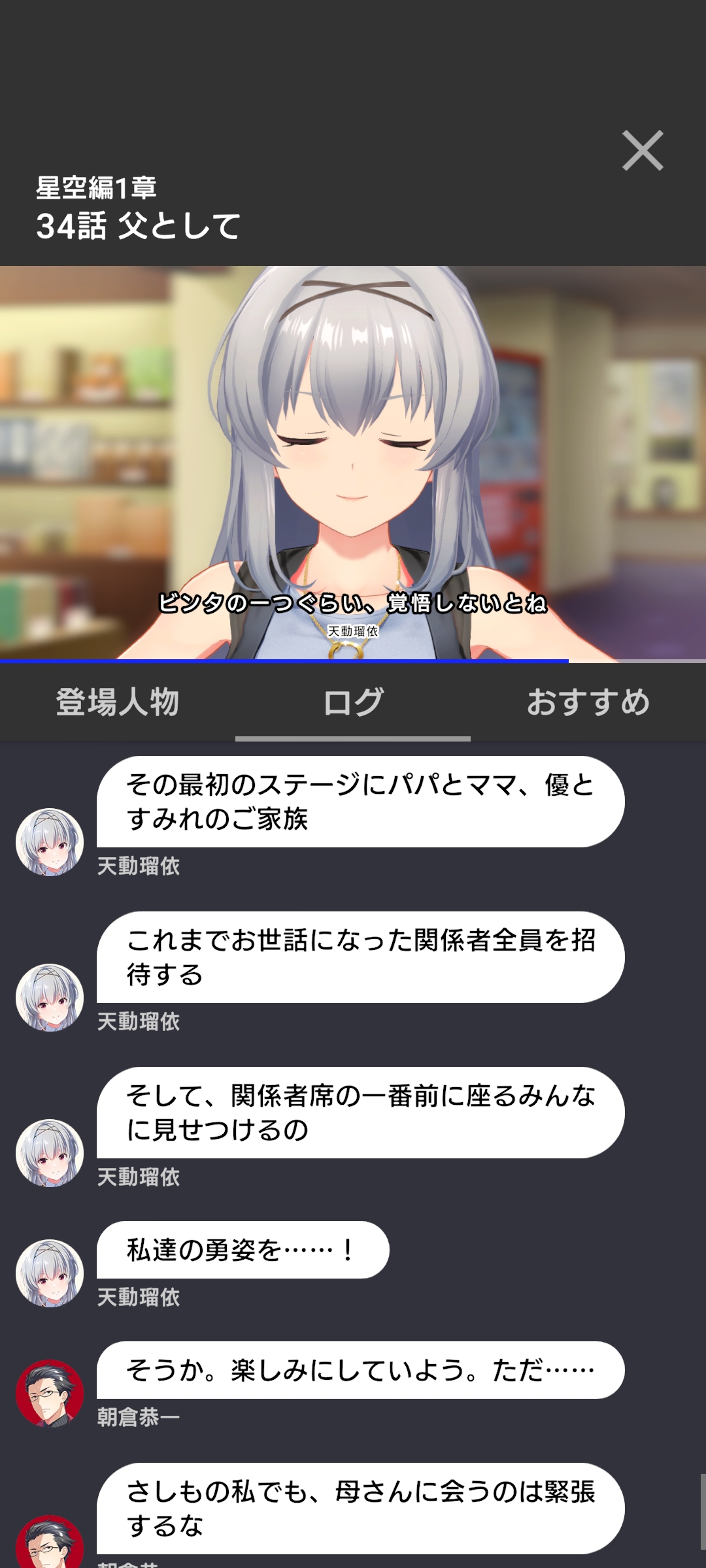Jump to log line 私達の勇姿を……！

point(243,1250)
